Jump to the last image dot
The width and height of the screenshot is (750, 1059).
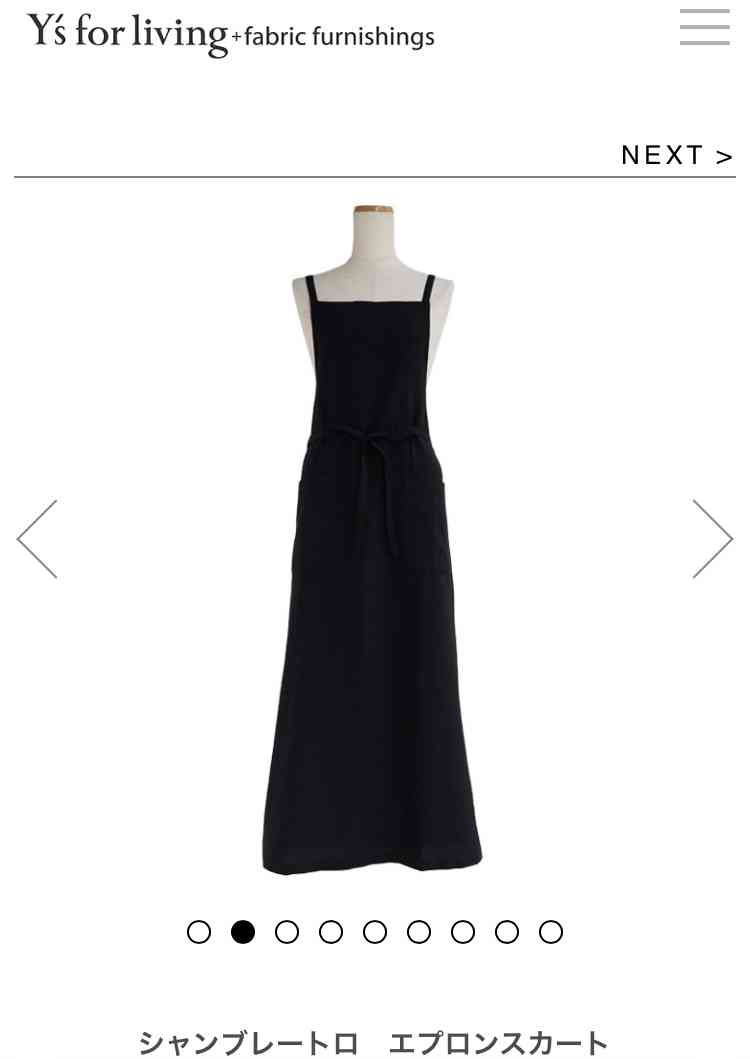pos(551,932)
